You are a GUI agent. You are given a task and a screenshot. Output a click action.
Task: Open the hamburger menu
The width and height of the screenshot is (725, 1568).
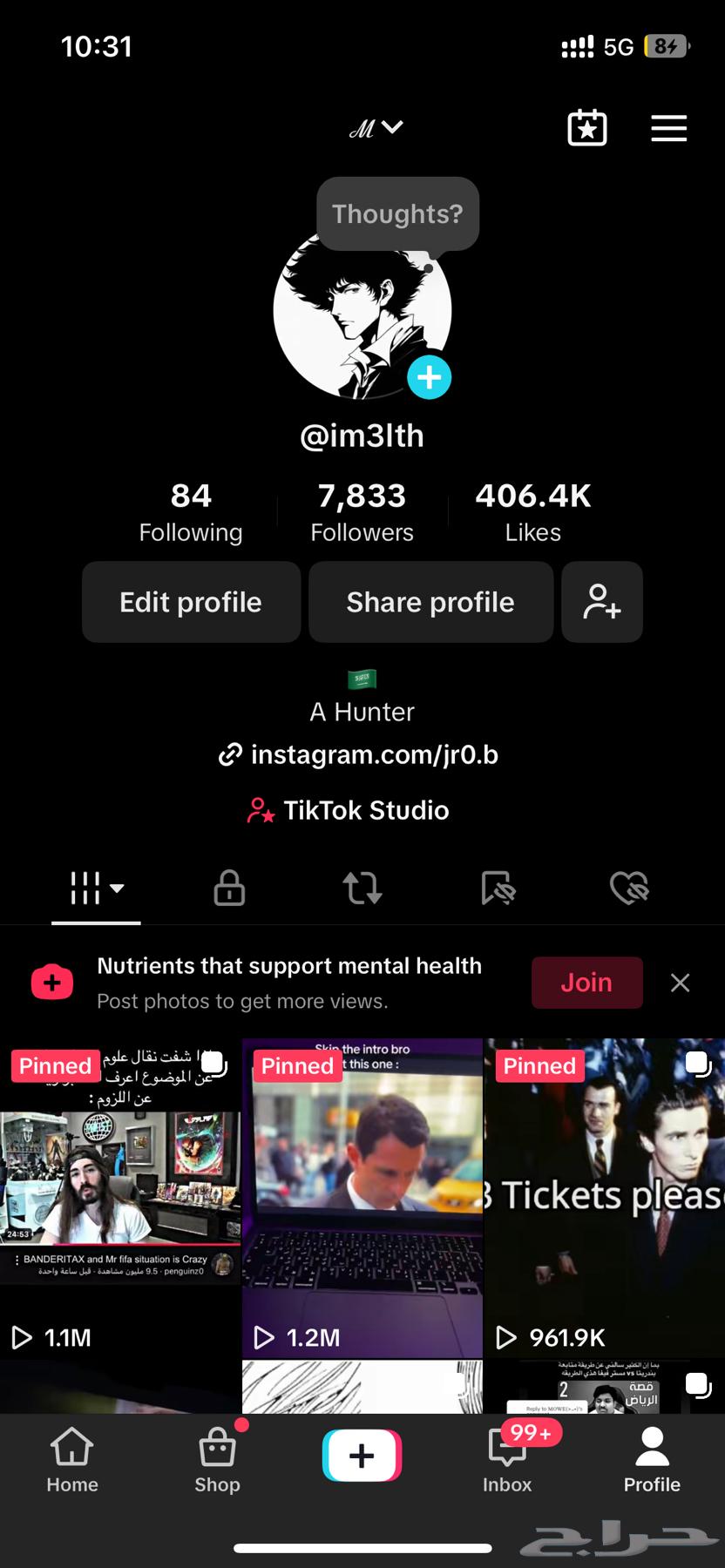tap(668, 129)
